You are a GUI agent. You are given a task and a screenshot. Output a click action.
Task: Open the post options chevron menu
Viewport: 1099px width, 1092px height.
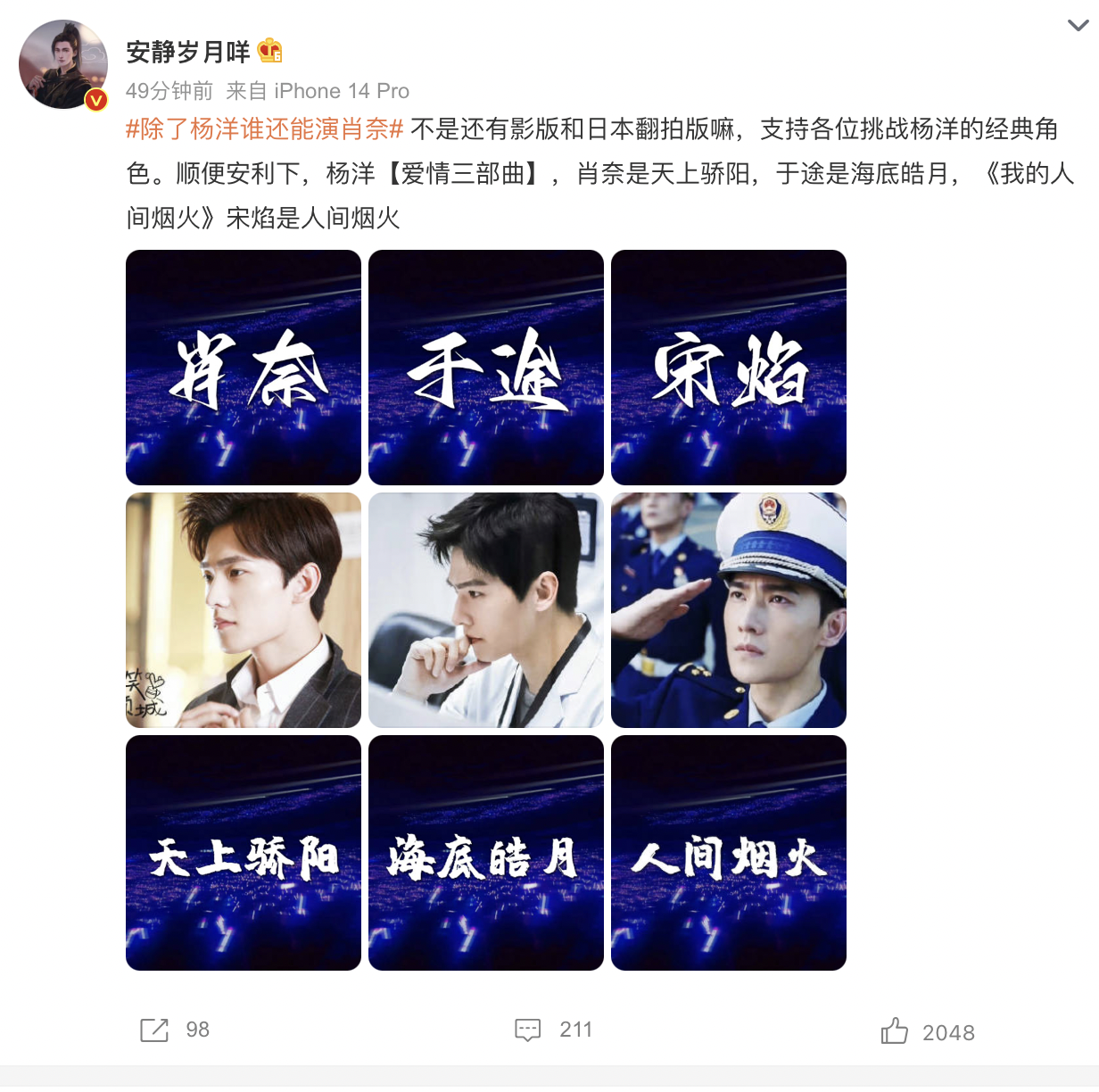(1078, 25)
